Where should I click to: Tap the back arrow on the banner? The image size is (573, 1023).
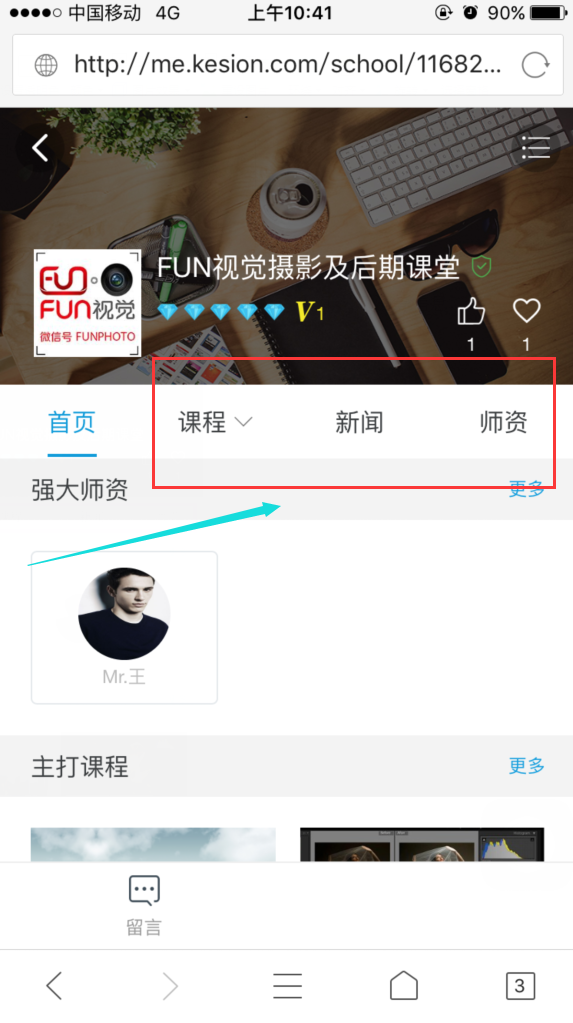(40, 148)
